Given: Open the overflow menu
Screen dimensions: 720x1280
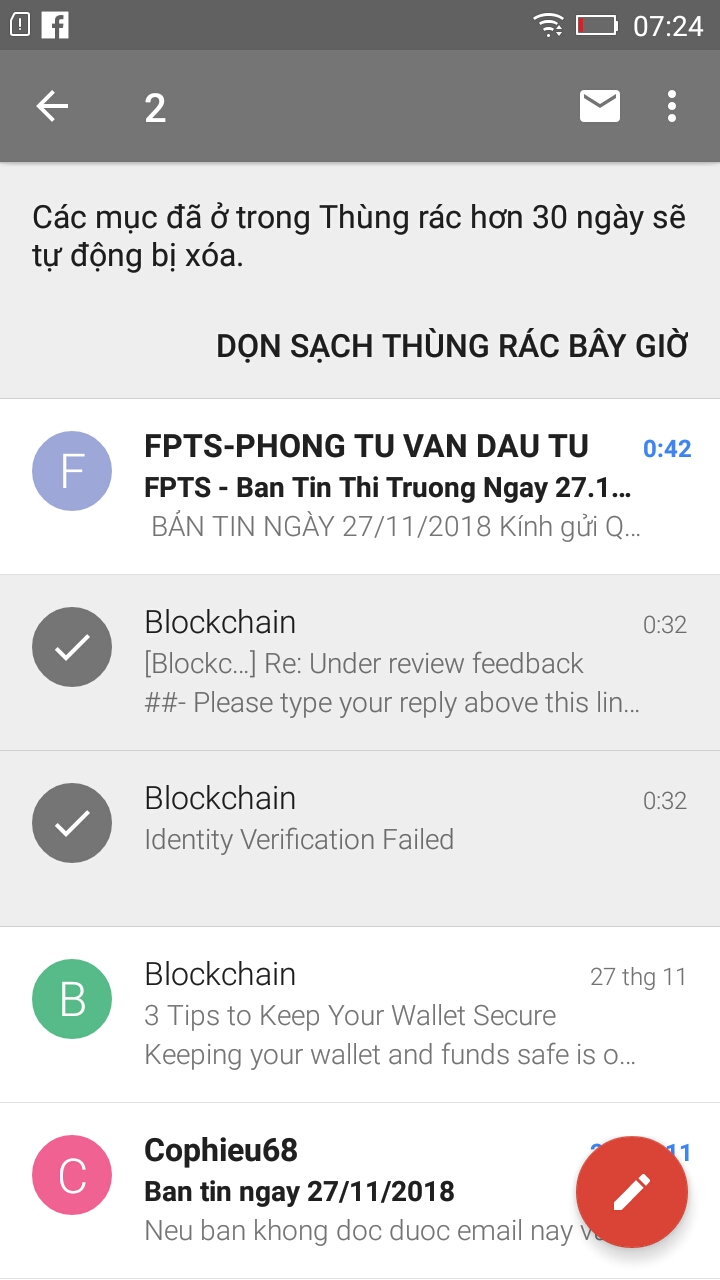Looking at the screenshot, I should 672,106.
